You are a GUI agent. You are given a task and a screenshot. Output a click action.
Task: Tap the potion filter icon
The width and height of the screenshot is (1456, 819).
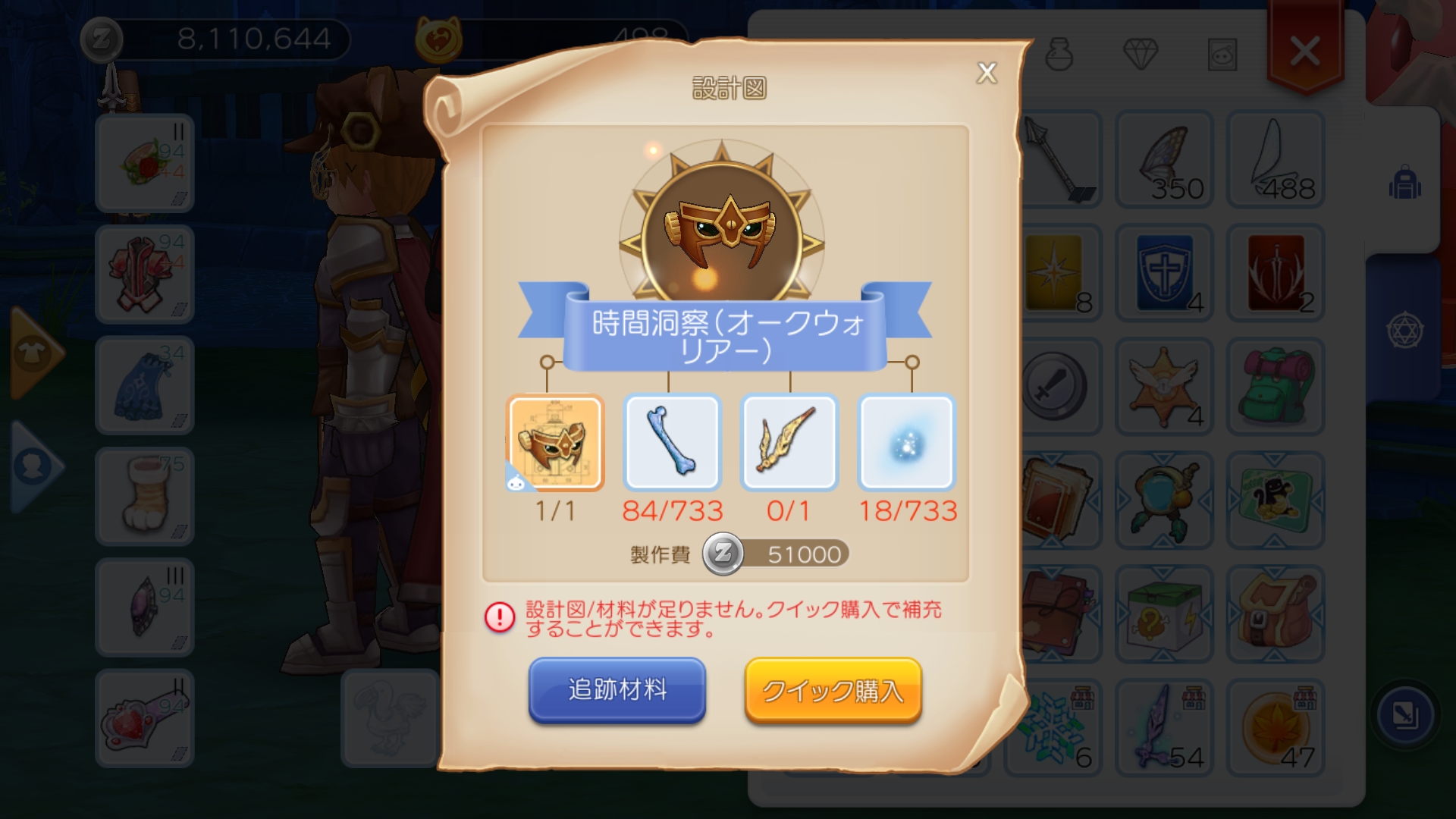coord(1059,53)
